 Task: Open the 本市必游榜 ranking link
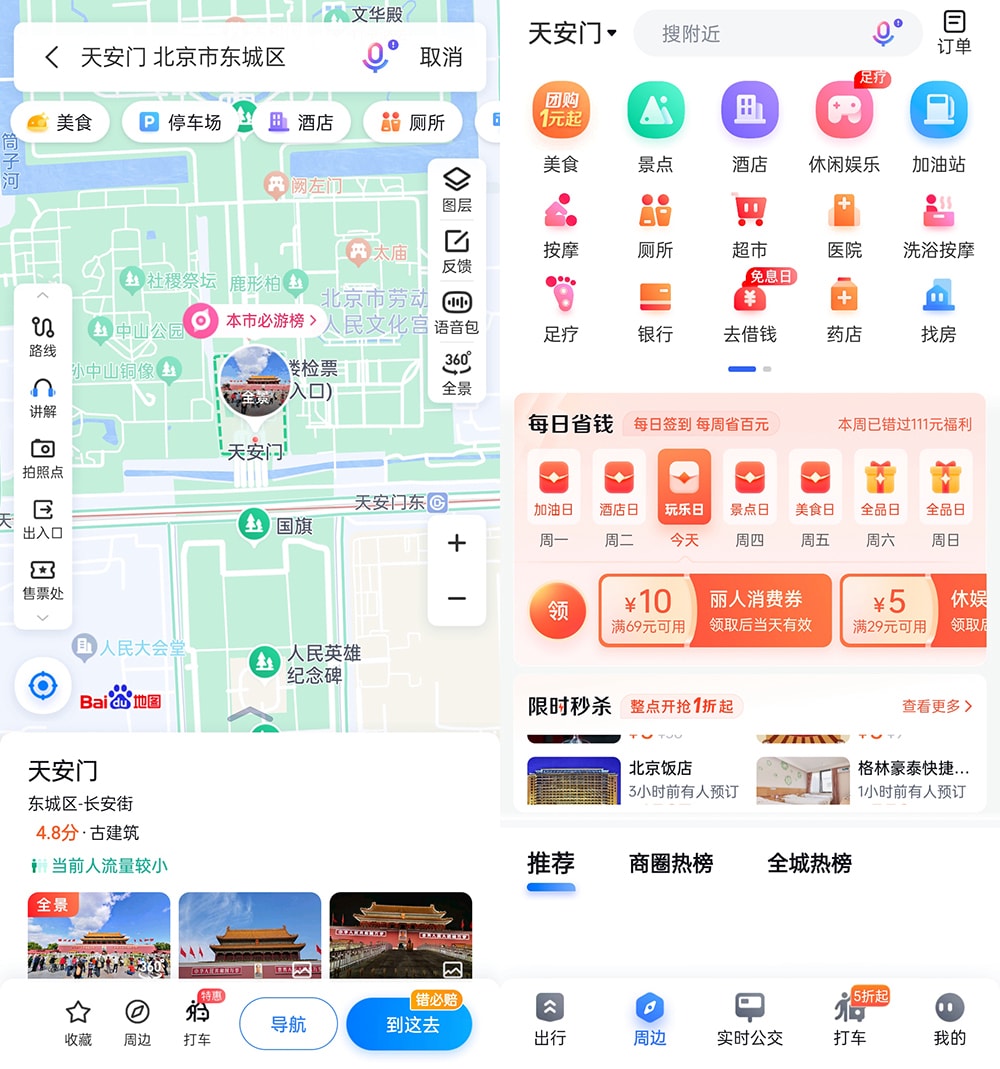point(257,321)
